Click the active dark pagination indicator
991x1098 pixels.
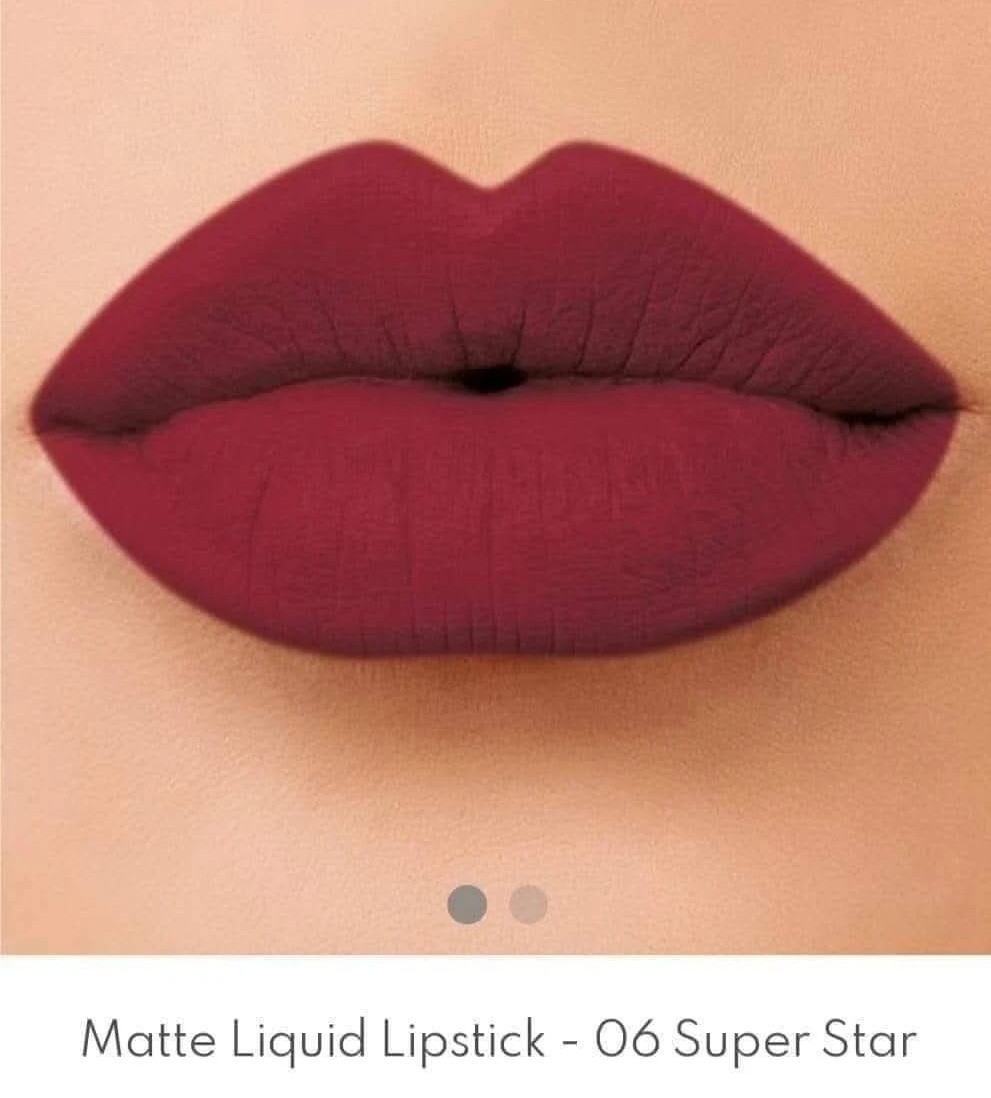(x=465, y=903)
